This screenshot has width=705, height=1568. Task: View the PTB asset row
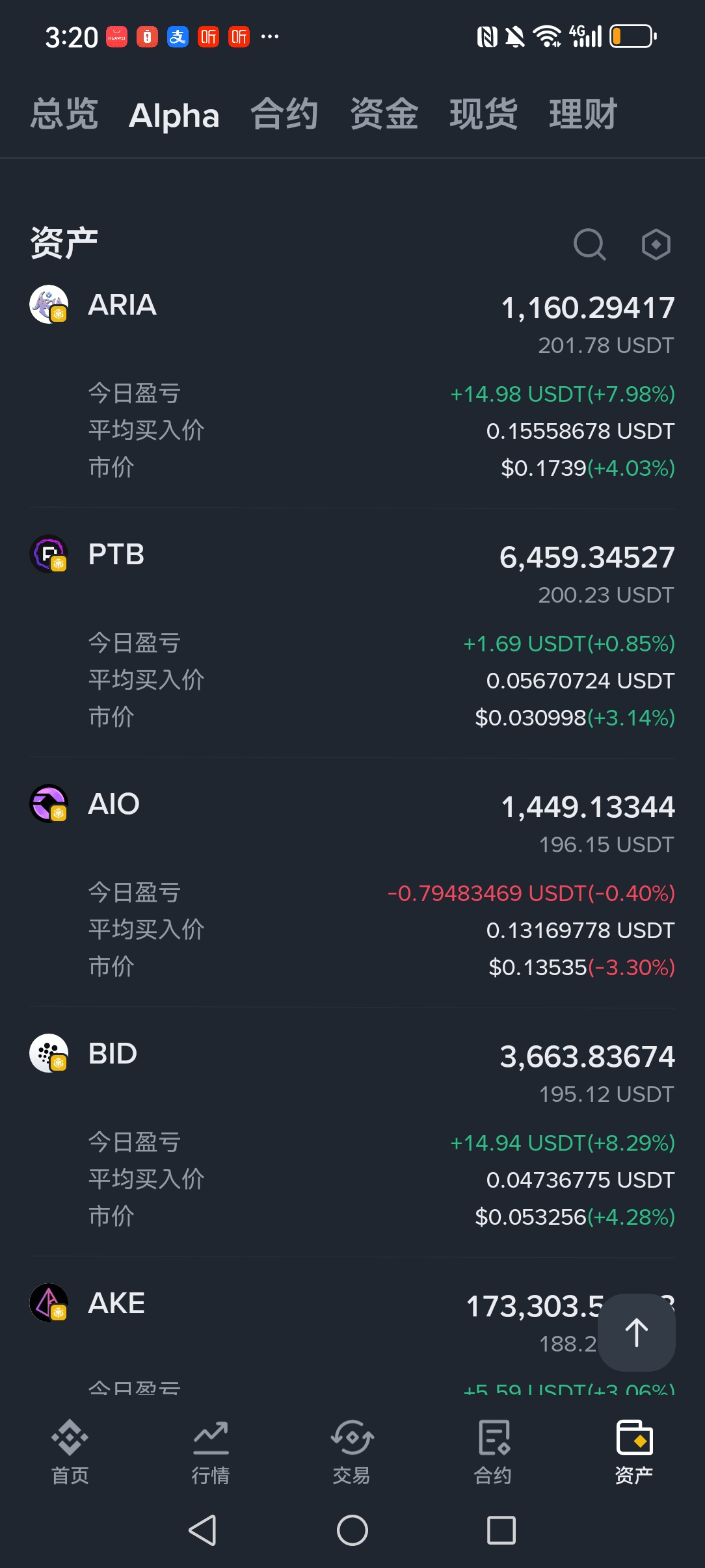coord(116,555)
